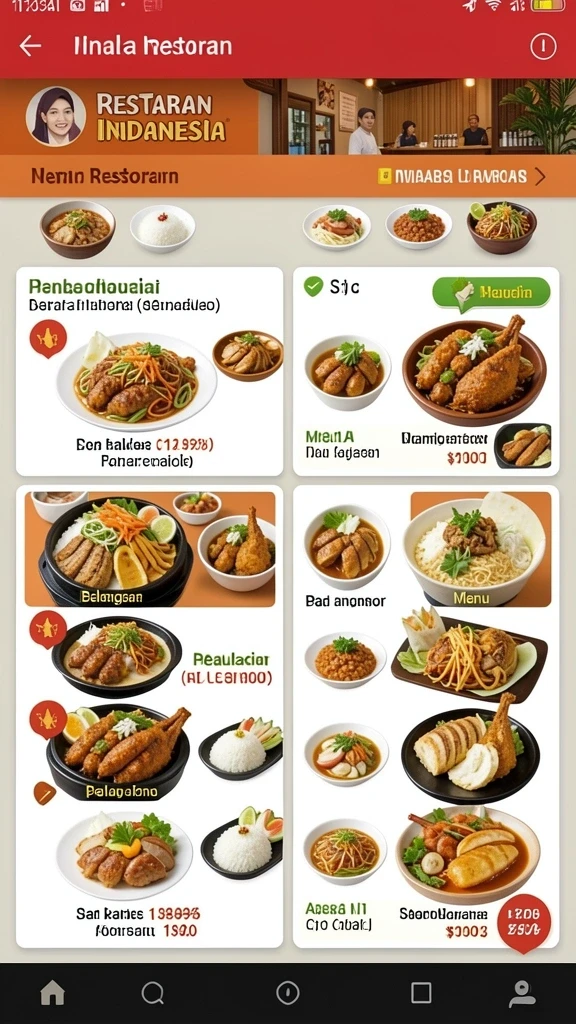
Task: Tap the square icon in the bottom bar
Action: click(421, 993)
